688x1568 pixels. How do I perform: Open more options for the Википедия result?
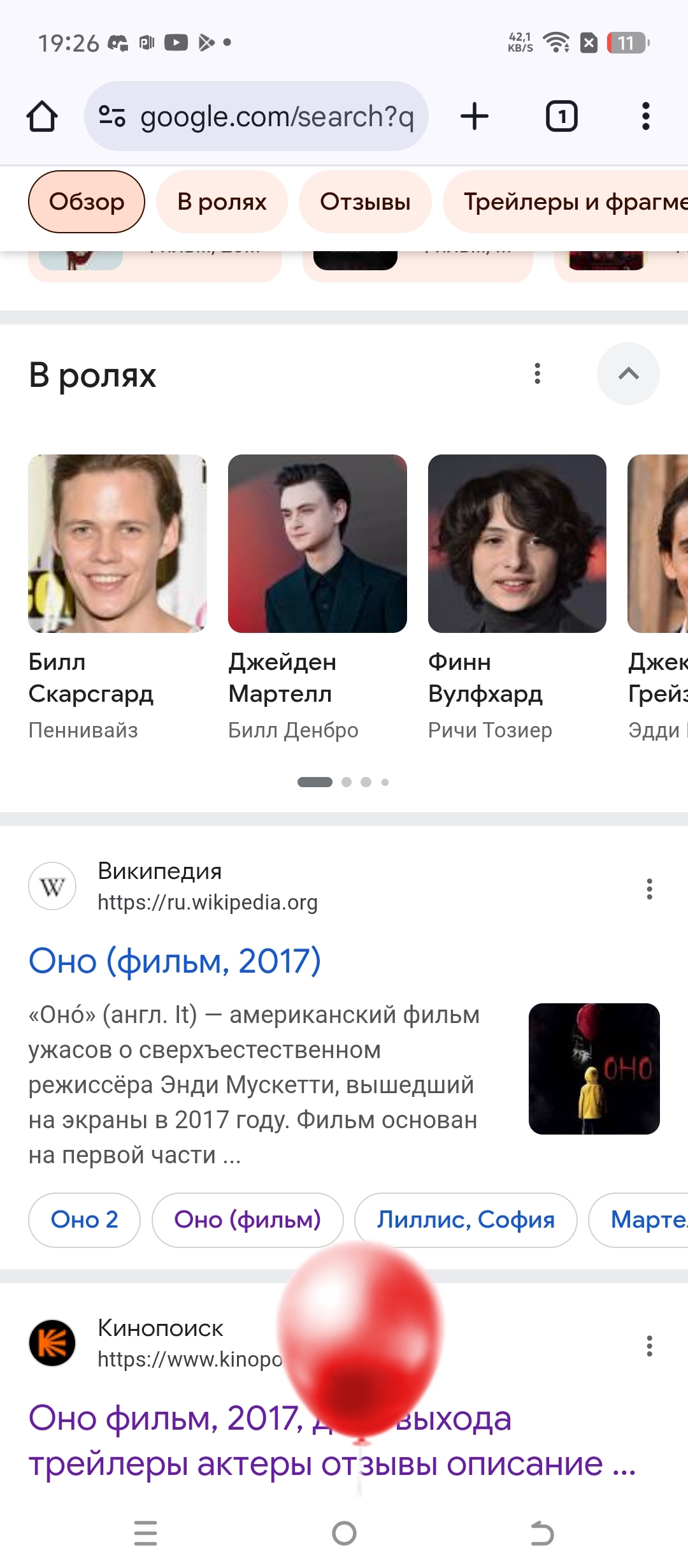649,889
